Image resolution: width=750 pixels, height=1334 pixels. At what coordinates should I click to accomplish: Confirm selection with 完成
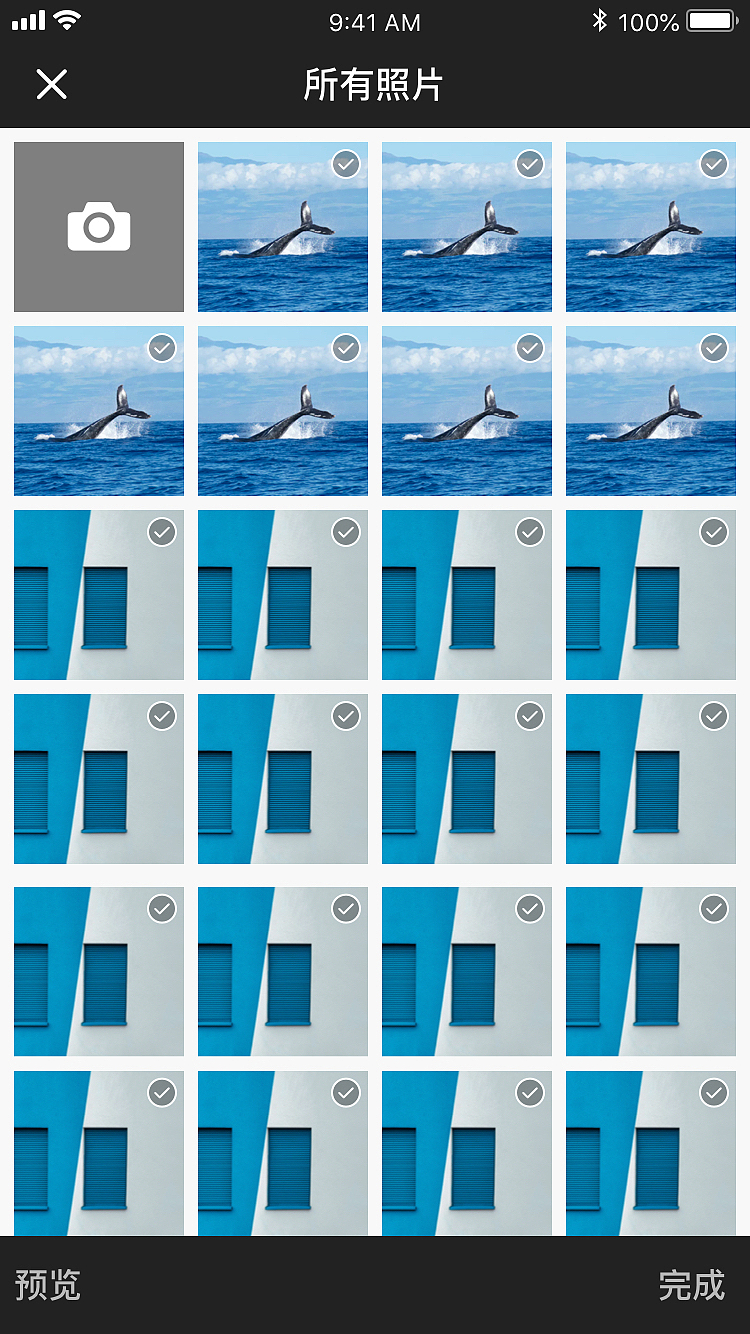(691, 1285)
